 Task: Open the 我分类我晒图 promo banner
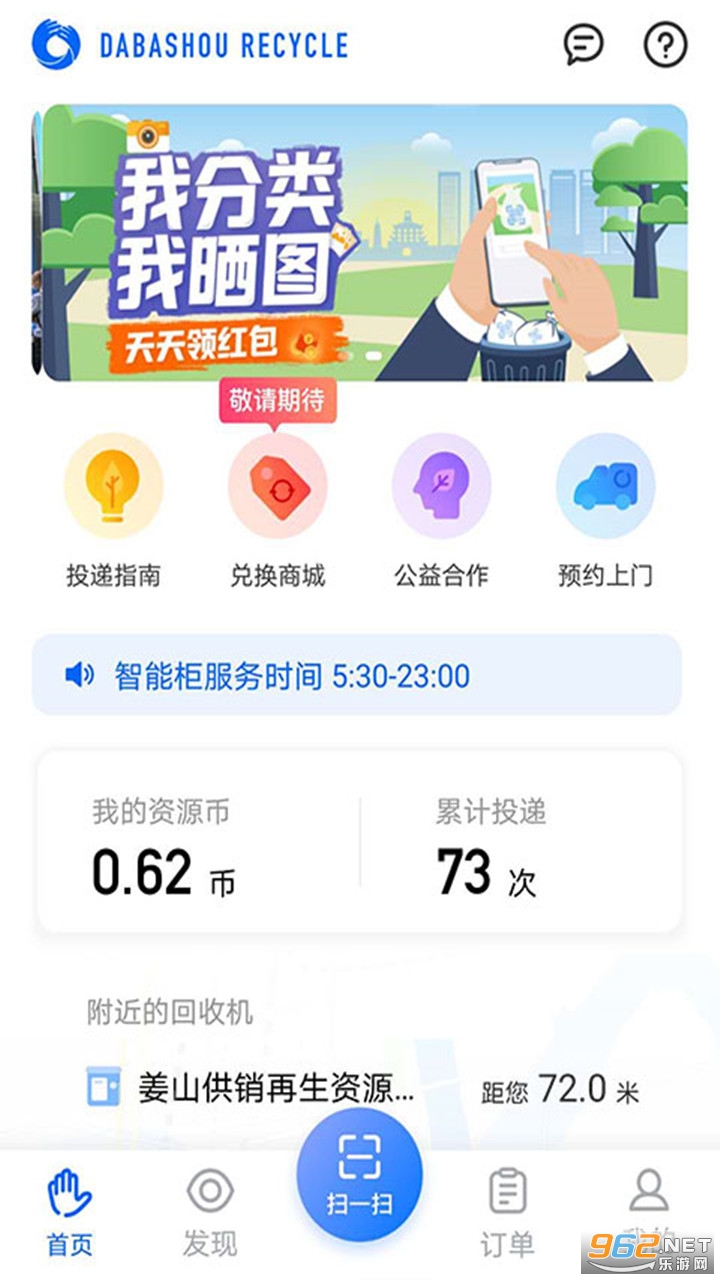(360, 243)
